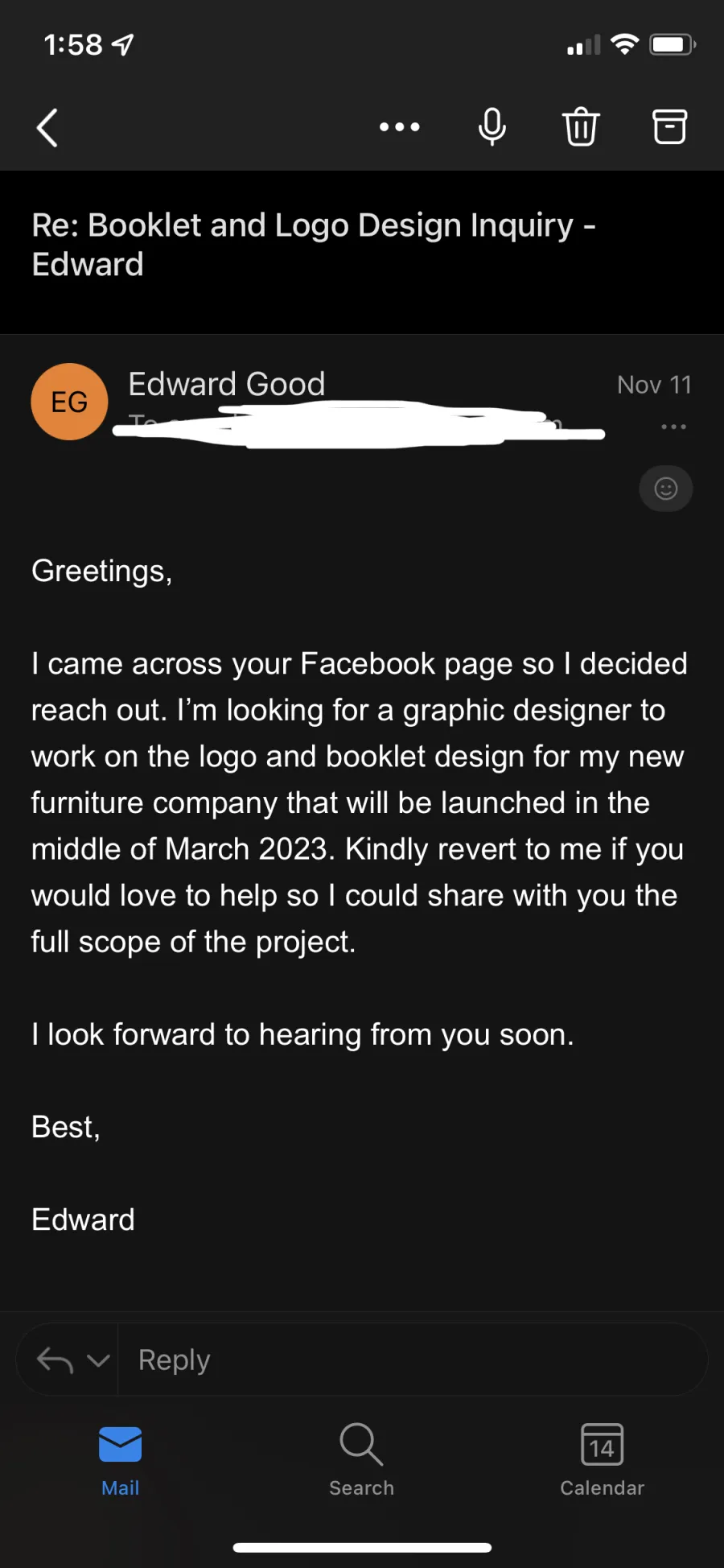The height and width of the screenshot is (1568, 724).
Task: Go back to the inbox list
Action: pyautogui.click(x=47, y=127)
